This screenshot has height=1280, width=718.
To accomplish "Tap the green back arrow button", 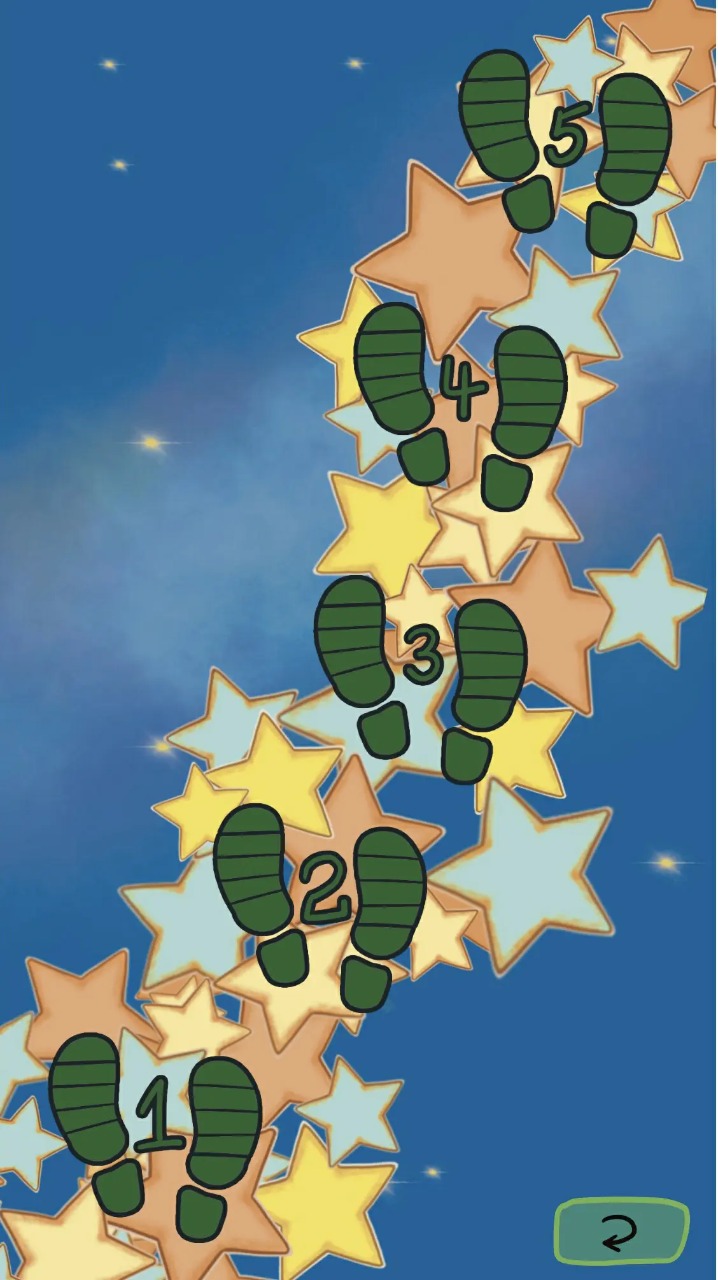I will tap(621, 1231).
